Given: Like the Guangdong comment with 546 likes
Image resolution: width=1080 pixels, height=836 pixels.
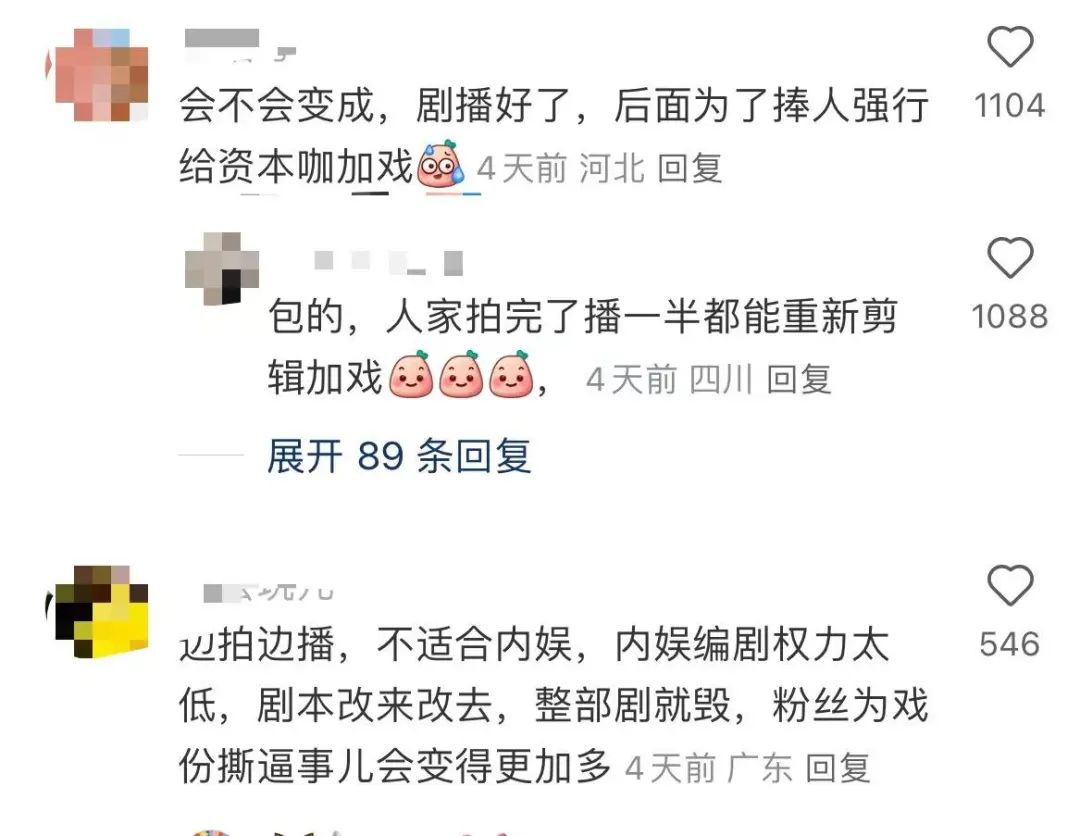Looking at the screenshot, I should coord(1009,586).
